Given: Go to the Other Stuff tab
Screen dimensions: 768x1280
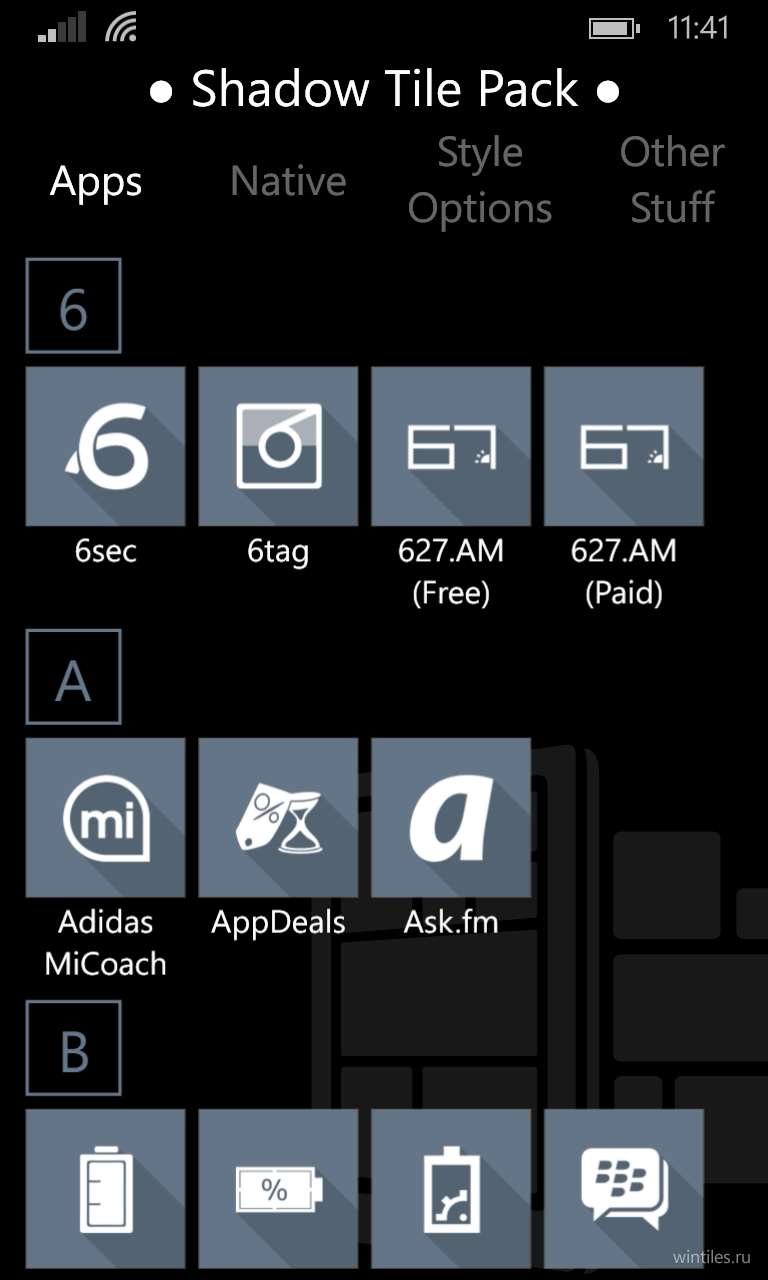Looking at the screenshot, I should [672, 180].
